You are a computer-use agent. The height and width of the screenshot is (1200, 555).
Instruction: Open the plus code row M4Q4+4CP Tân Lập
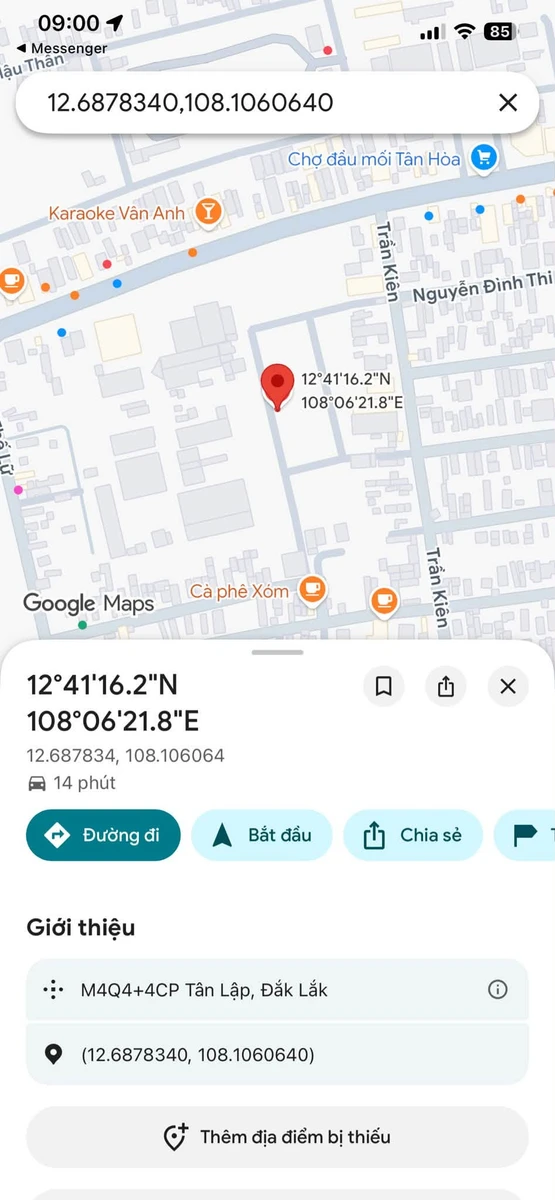[277, 990]
